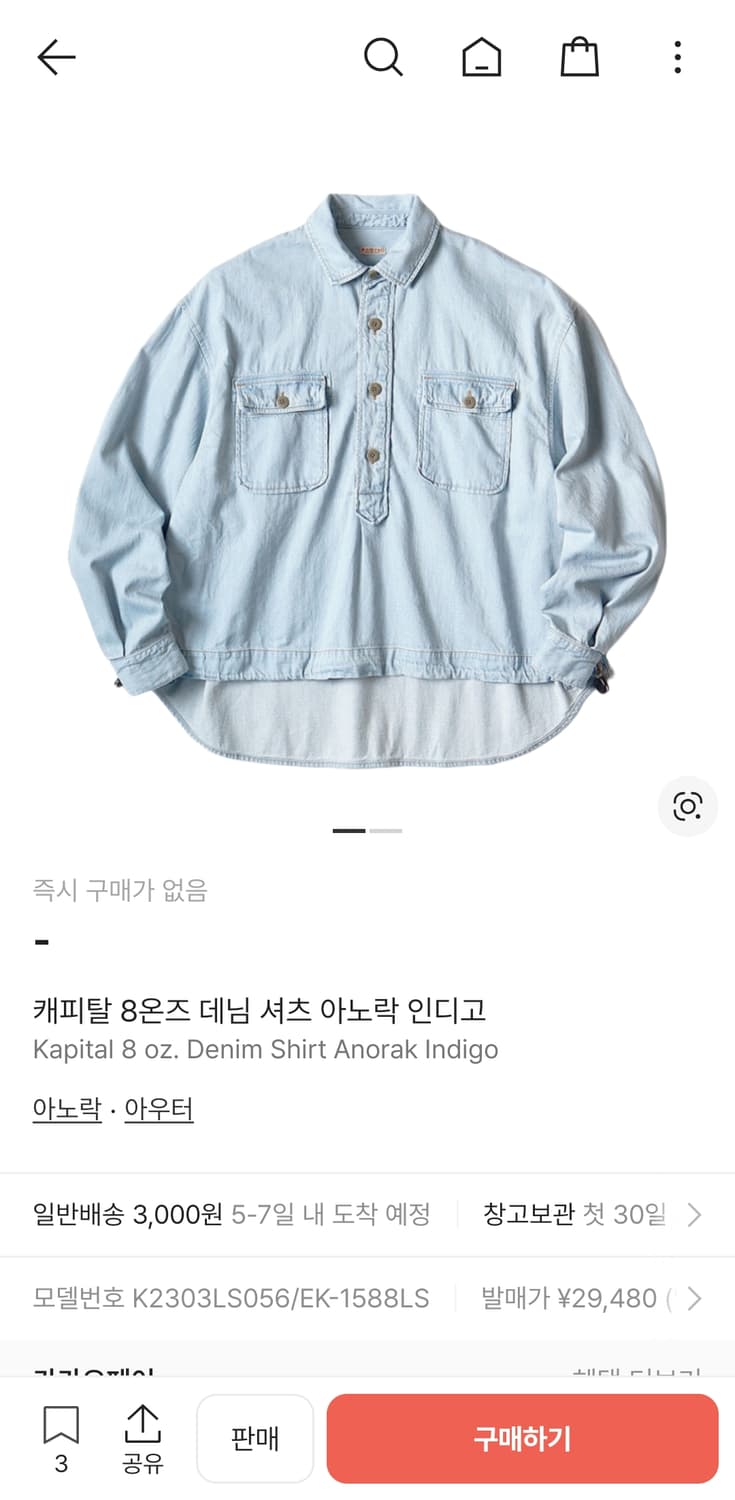The width and height of the screenshot is (735, 1500).
Task: Open the 아우터 category link
Action: coord(158,1109)
